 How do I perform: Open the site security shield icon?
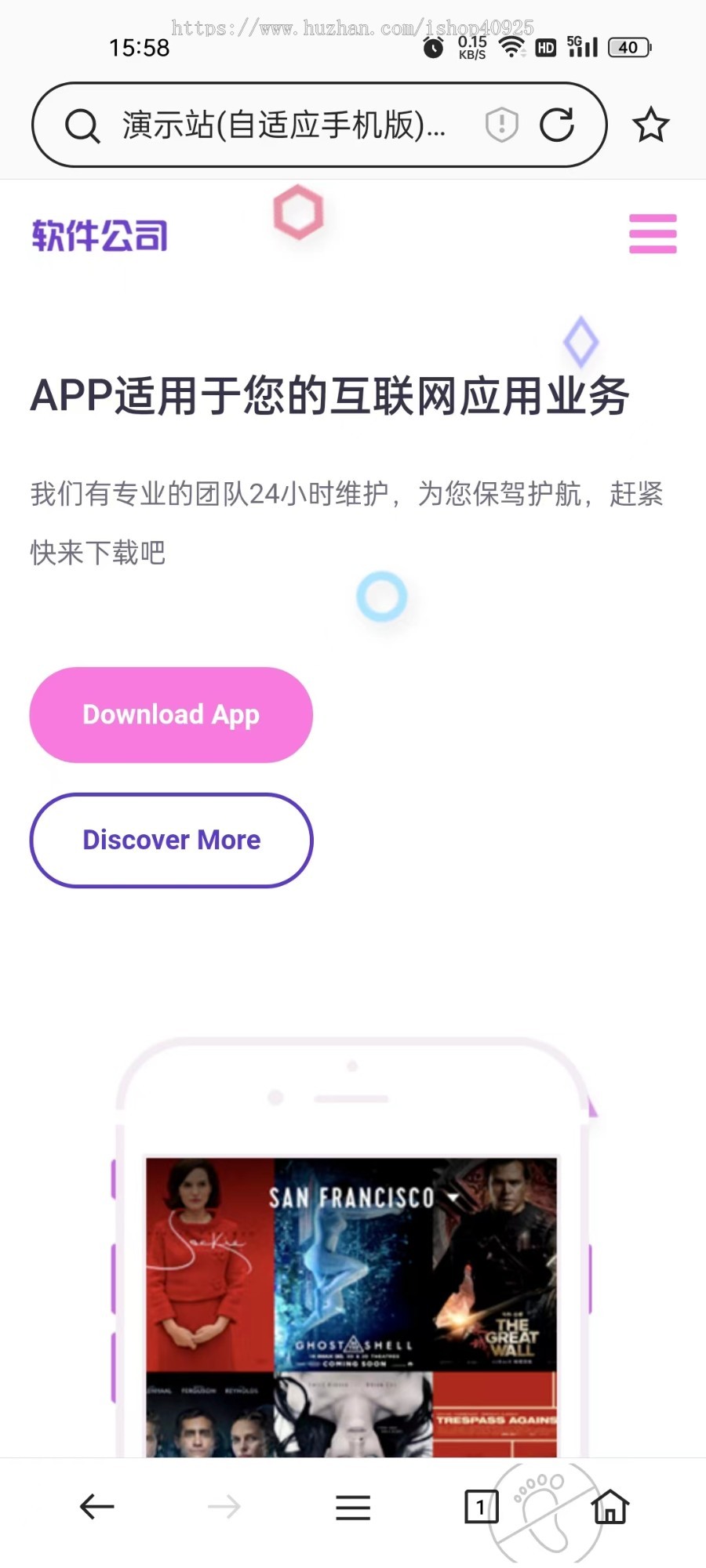click(501, 125)
